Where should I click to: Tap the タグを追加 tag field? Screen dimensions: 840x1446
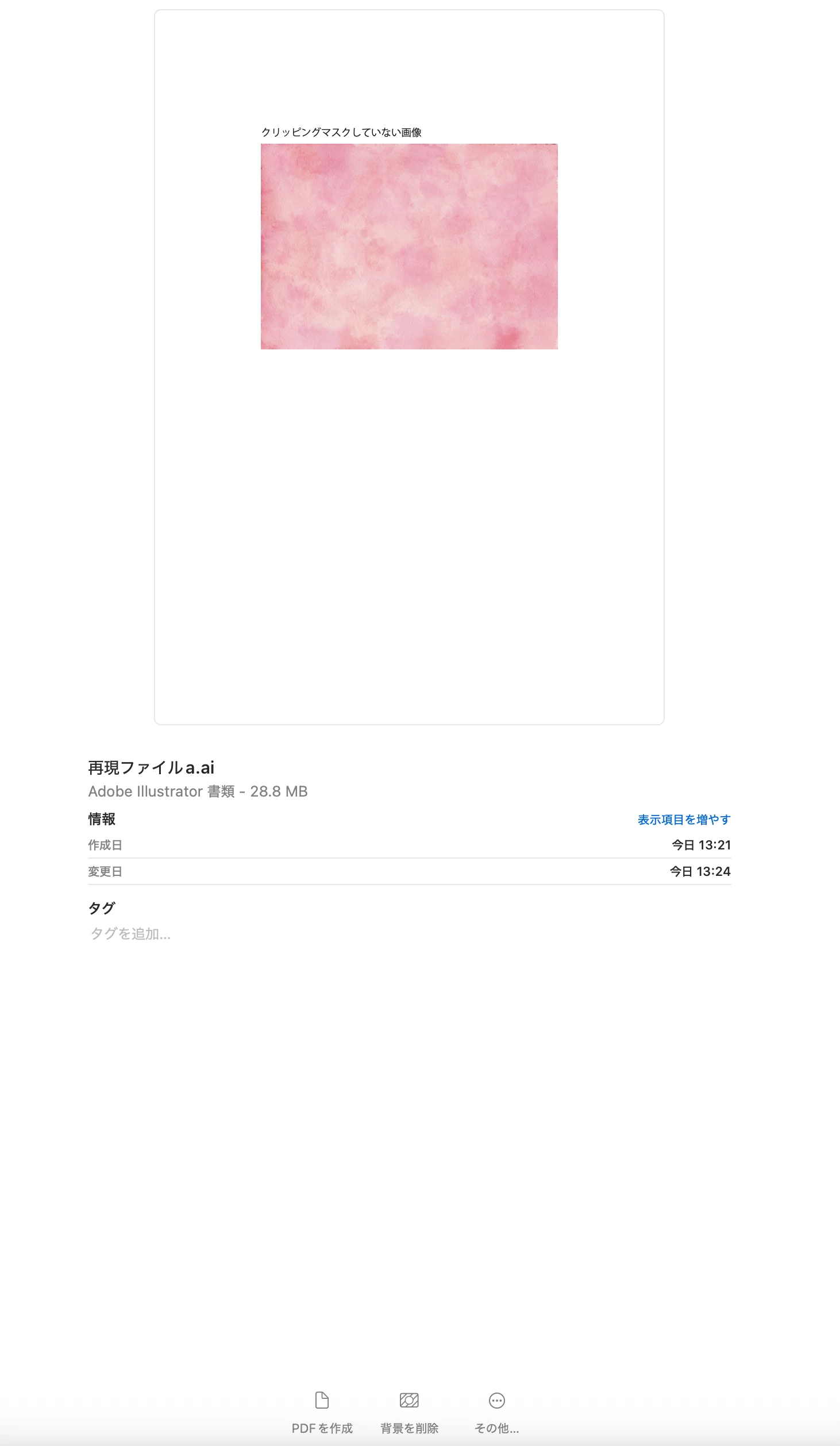[130, 934]
